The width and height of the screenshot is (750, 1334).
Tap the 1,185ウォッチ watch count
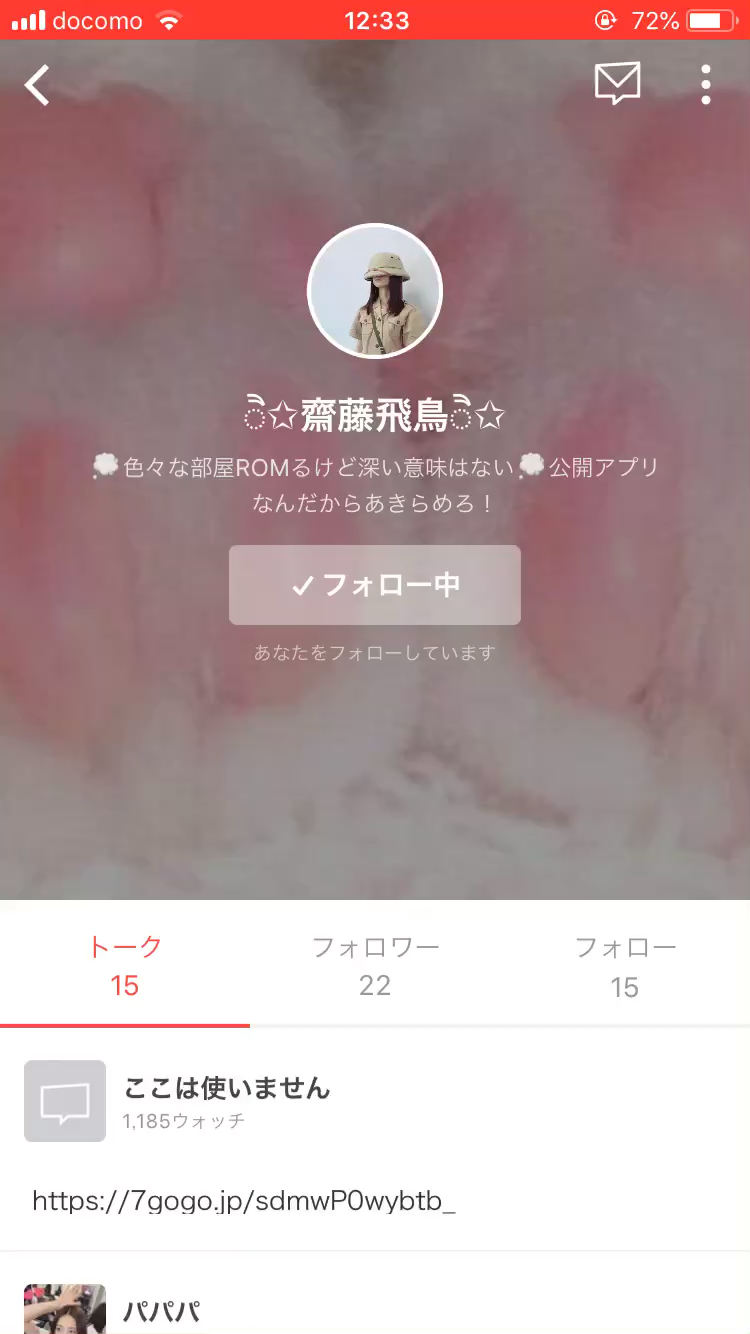pyautogui.click(x=184, y=1123)
